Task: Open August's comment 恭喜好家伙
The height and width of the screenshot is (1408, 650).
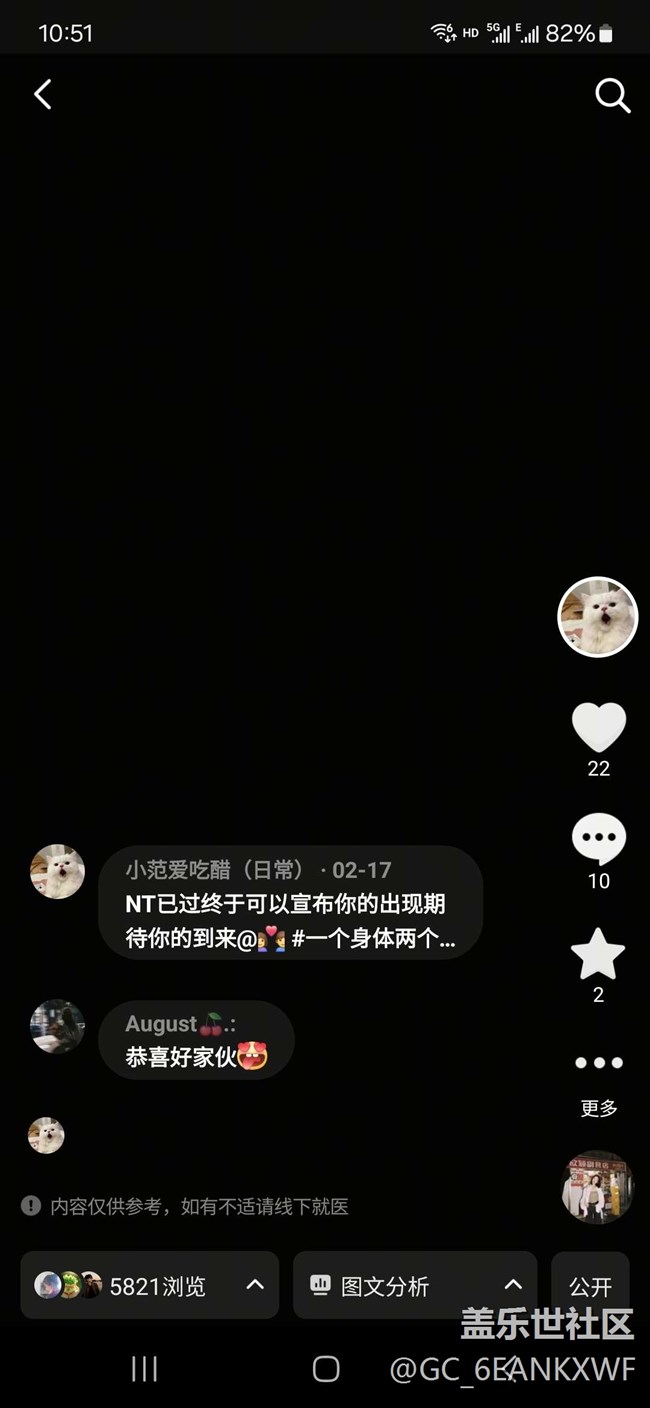Action: [x=196, y=1041]
